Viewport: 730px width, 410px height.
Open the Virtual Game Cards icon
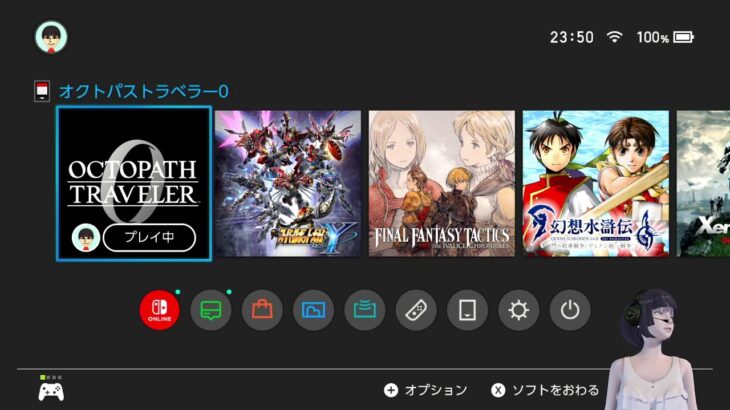(x=467, y=310)
